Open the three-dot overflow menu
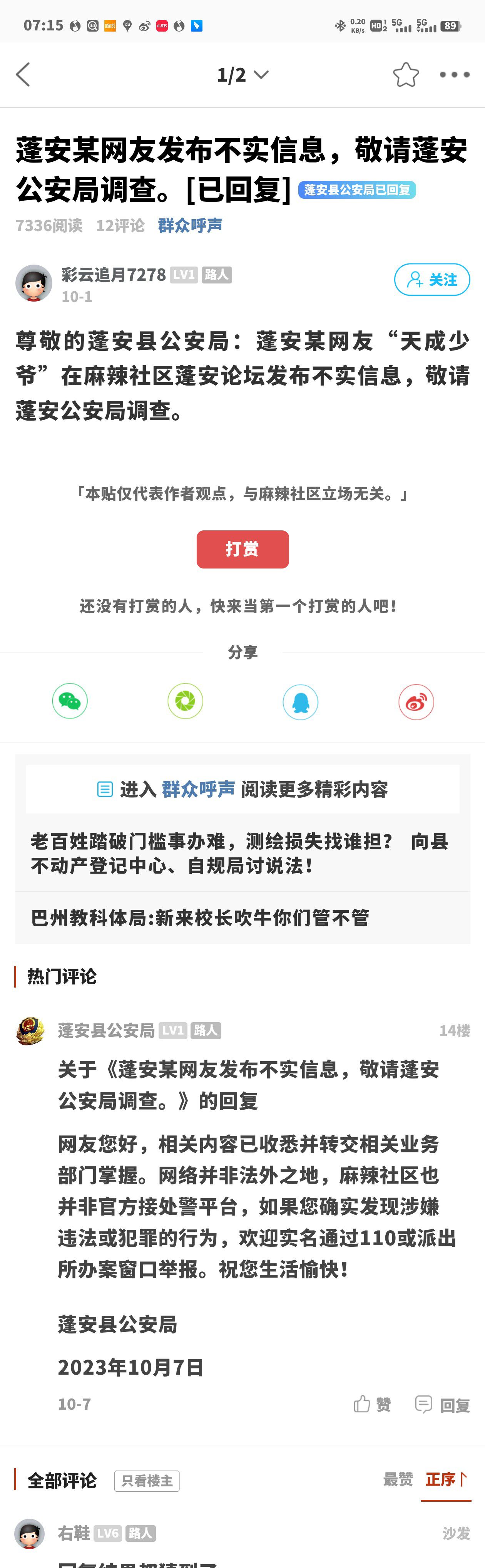The width and height of the screenshot is (485, 1568). point(454,75)
